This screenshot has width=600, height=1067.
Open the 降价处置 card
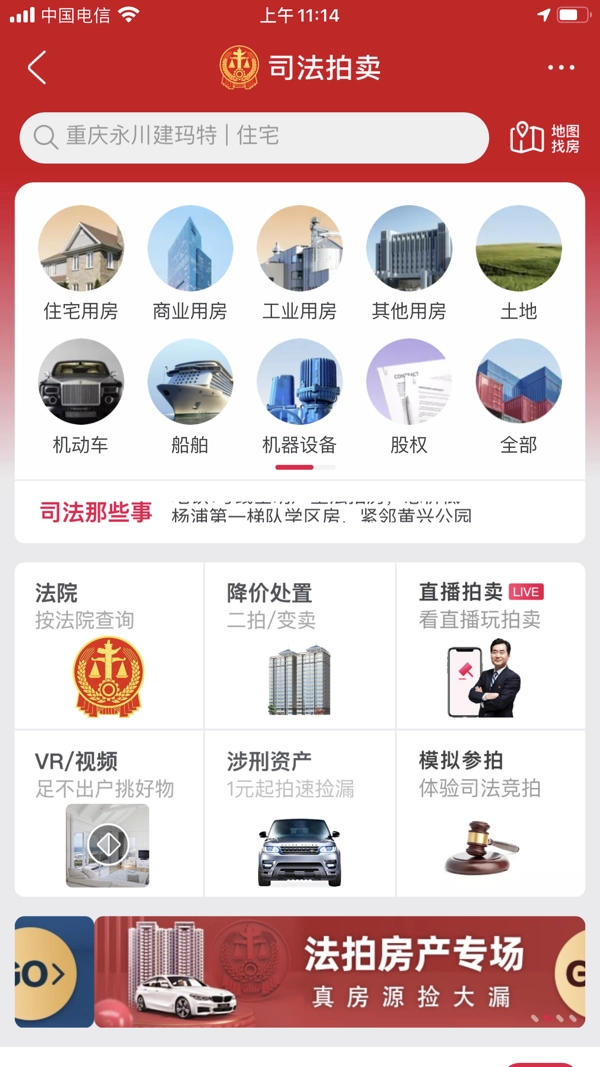pyautogui.click(x=300, y=646)
